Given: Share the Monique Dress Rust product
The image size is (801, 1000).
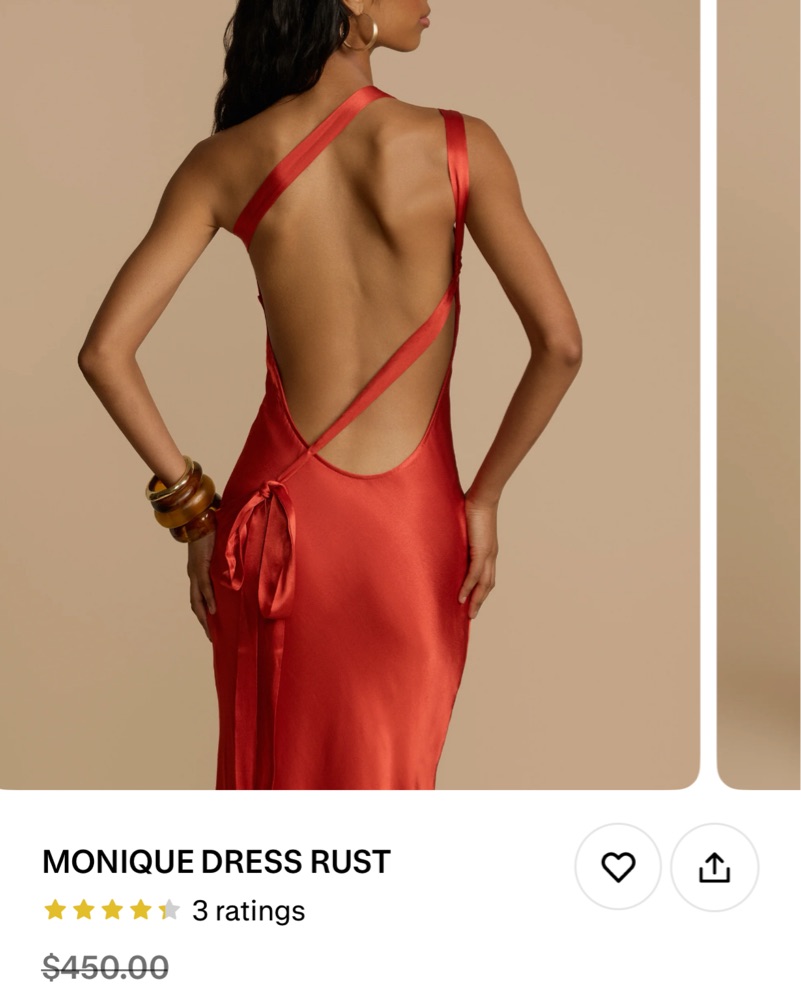Looking at the screenshot, I should [714, 867].
